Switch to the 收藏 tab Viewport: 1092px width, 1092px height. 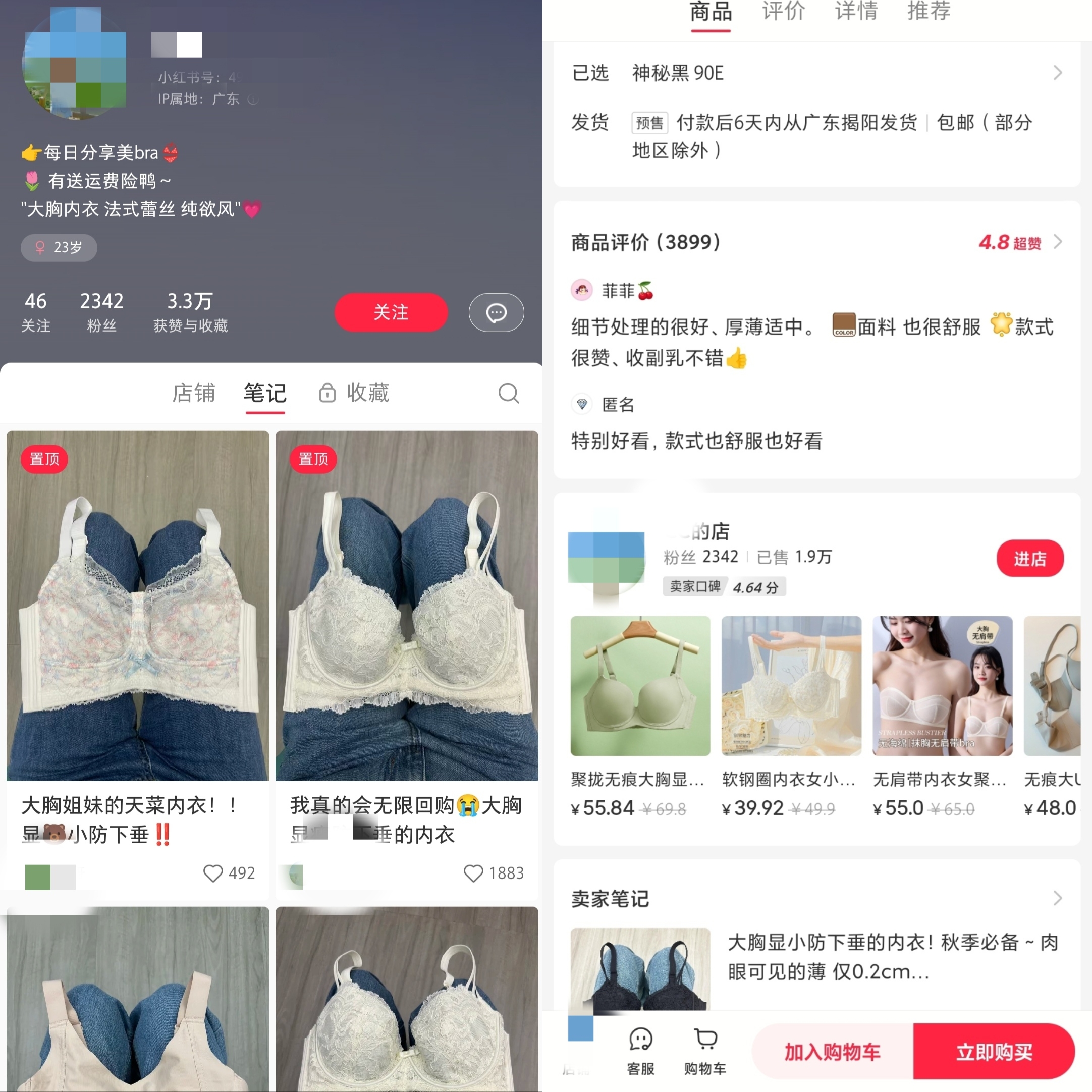354,393
